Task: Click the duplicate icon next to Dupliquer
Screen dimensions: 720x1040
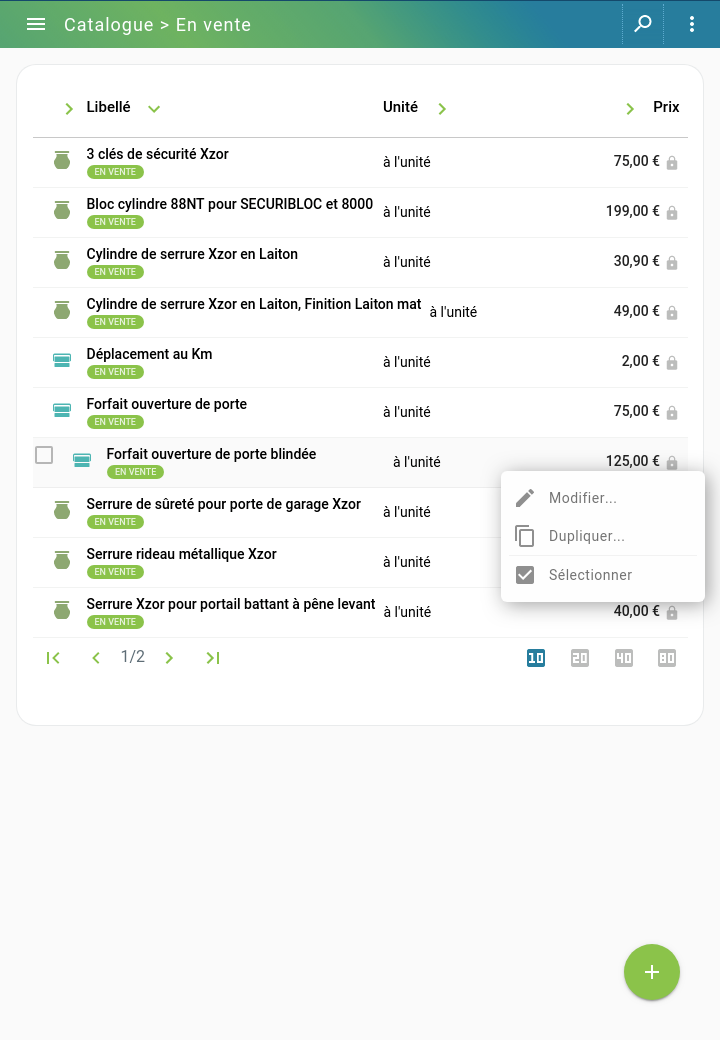Action: coord(524,536)
